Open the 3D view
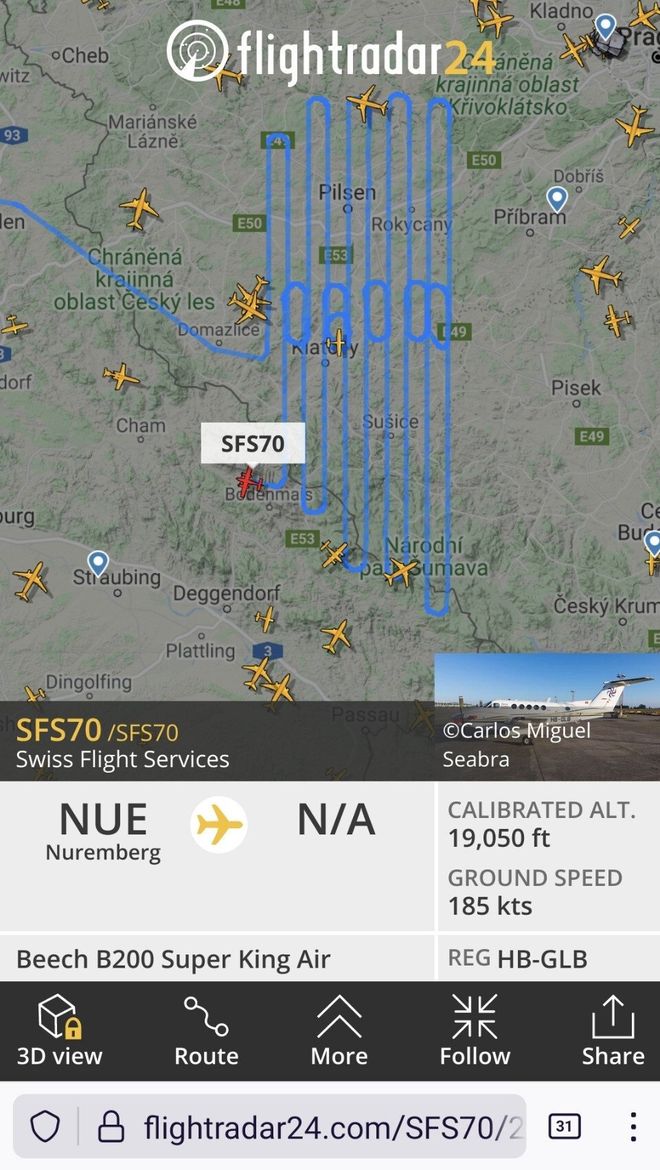The height and width of the screenshot is (1170, 660). tap(59, 1030)
